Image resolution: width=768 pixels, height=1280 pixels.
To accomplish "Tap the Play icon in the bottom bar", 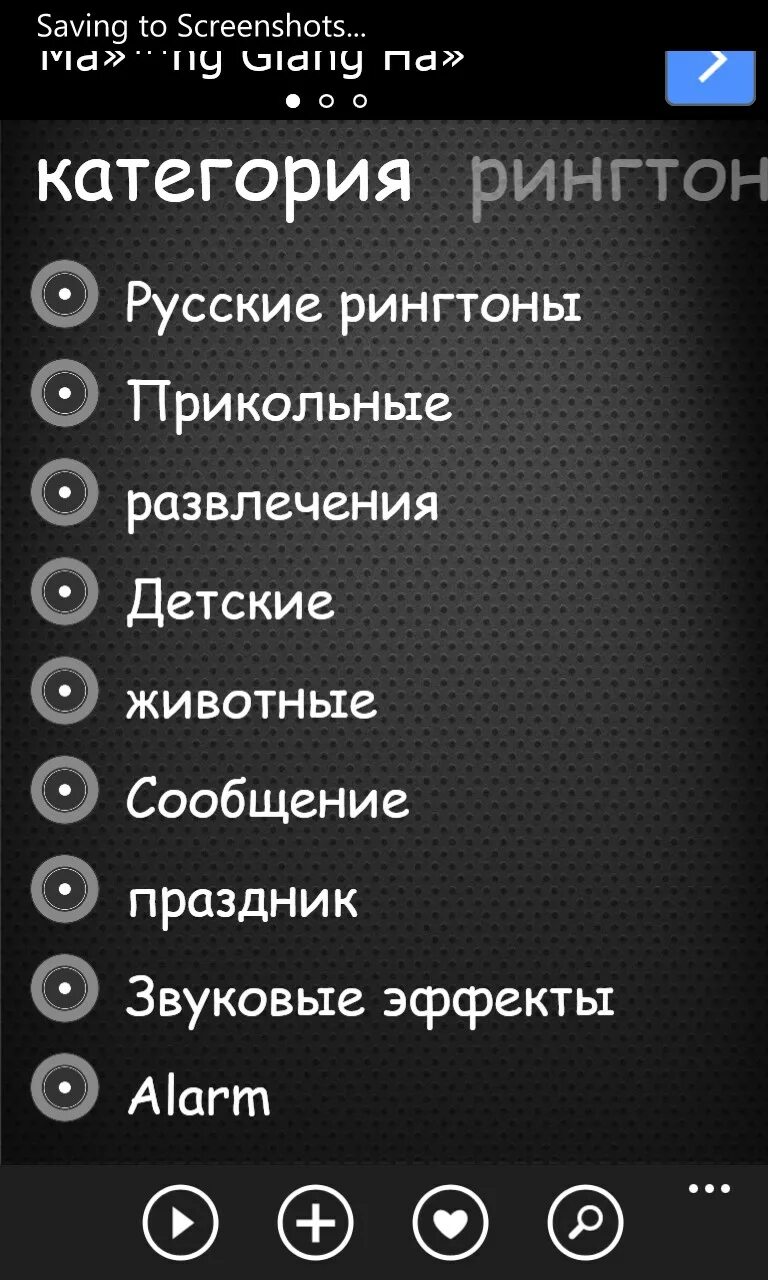I will pos(180,1222).
